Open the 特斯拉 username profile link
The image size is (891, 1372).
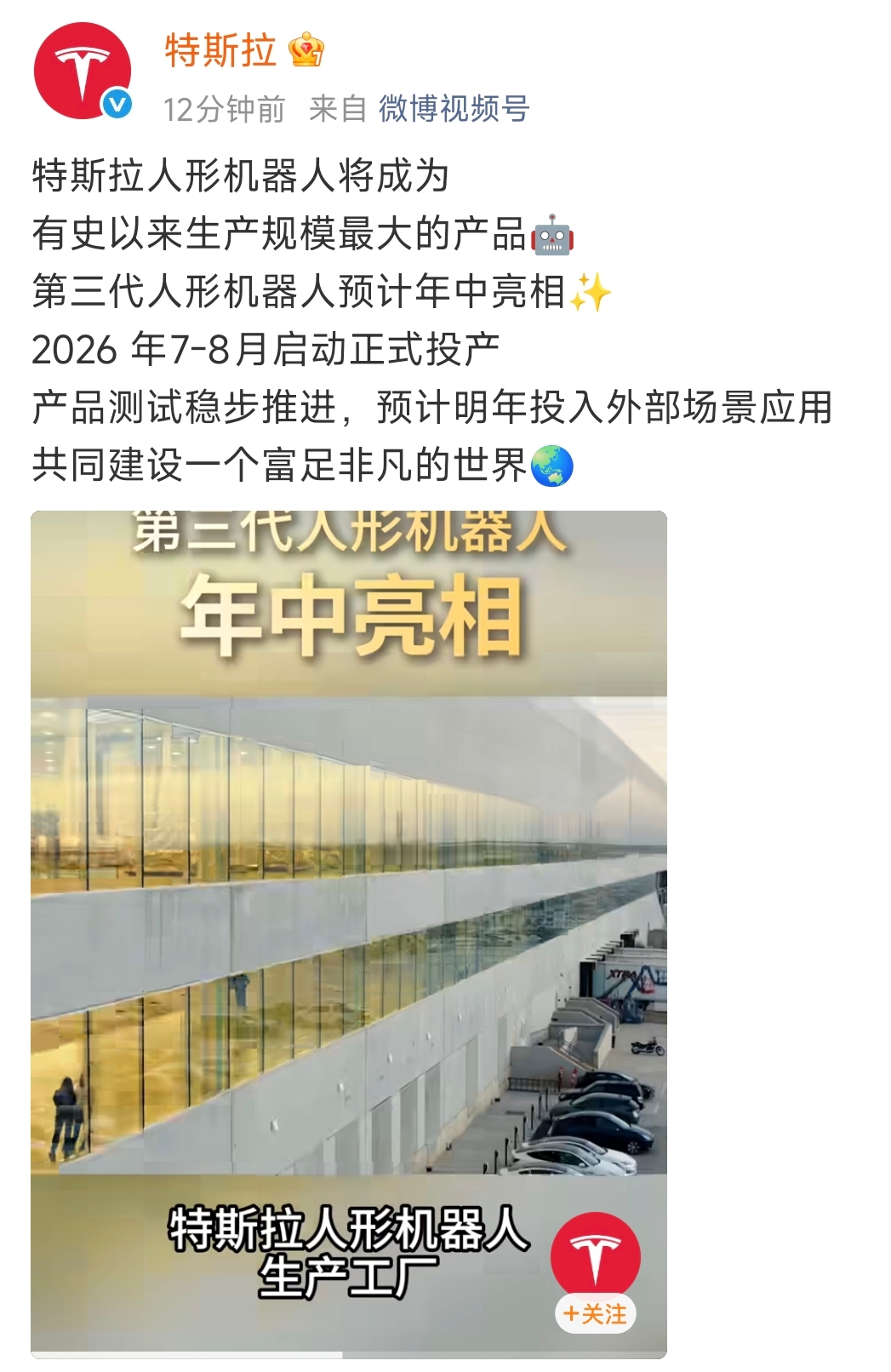click(x=220, y=50)
